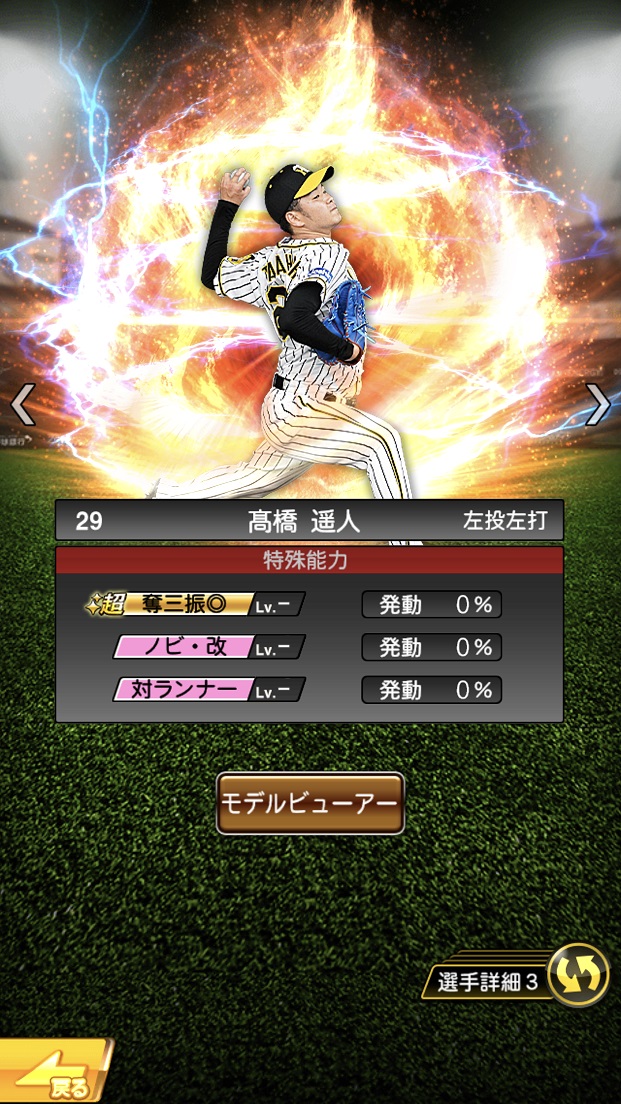Switch the 選手詳細3 player detail view
This screenshot has height=1104, width=621.
(578, 974)
